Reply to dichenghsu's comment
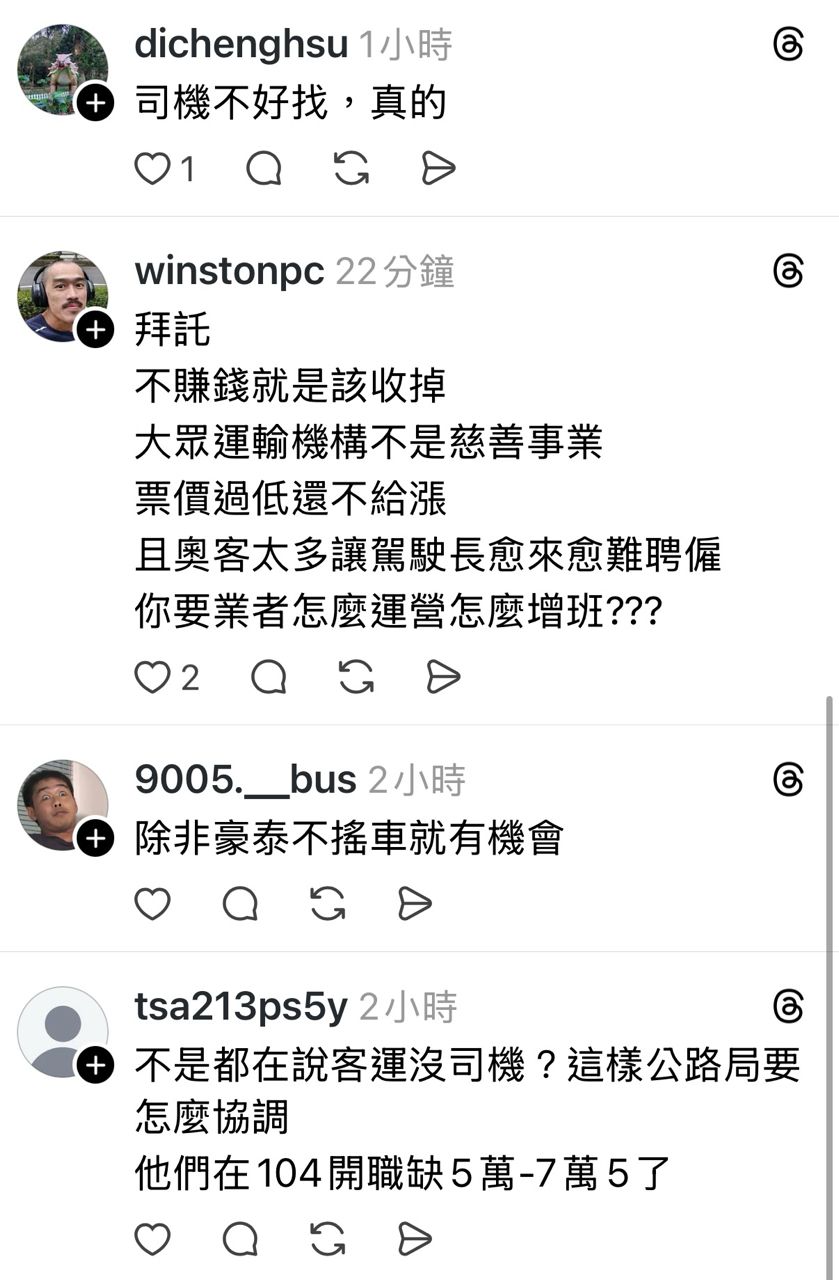The height and width of the screenshot is (1280, 839). click(x=264, y=169)
